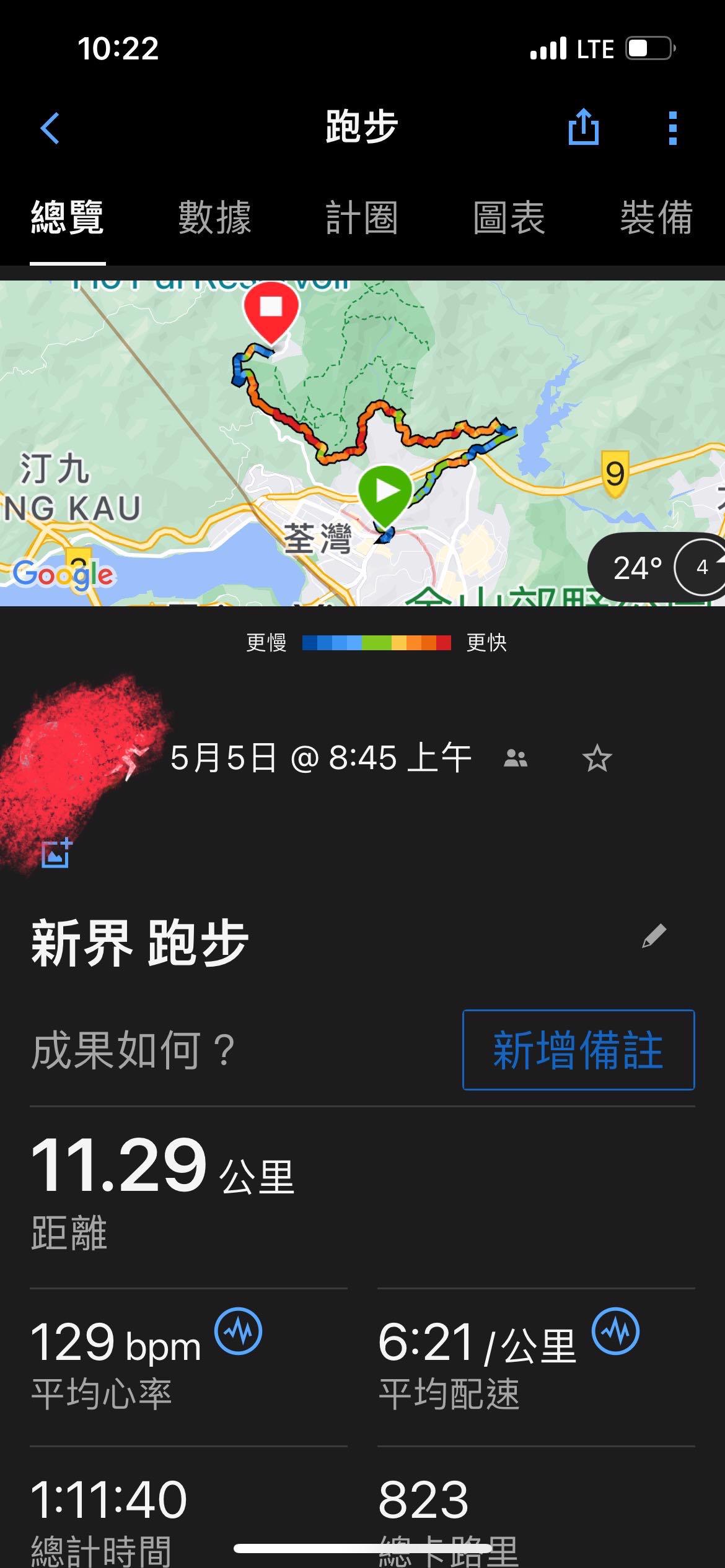The image size is (725, 1568).
Task: Share this running activity
Action: (x=584, y=127)
